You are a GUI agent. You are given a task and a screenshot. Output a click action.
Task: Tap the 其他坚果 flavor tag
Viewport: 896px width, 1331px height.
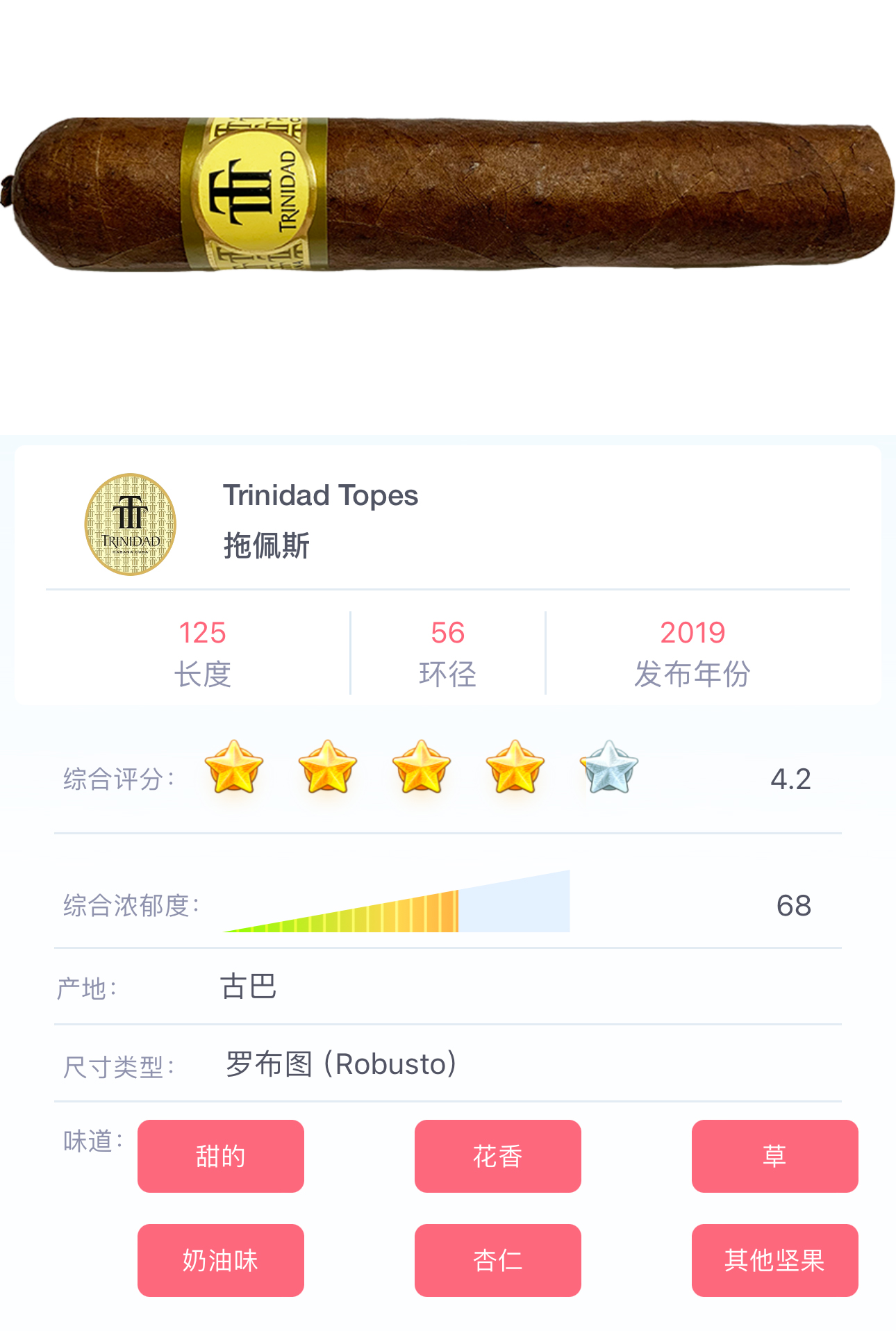click(x=774, y=1260)
